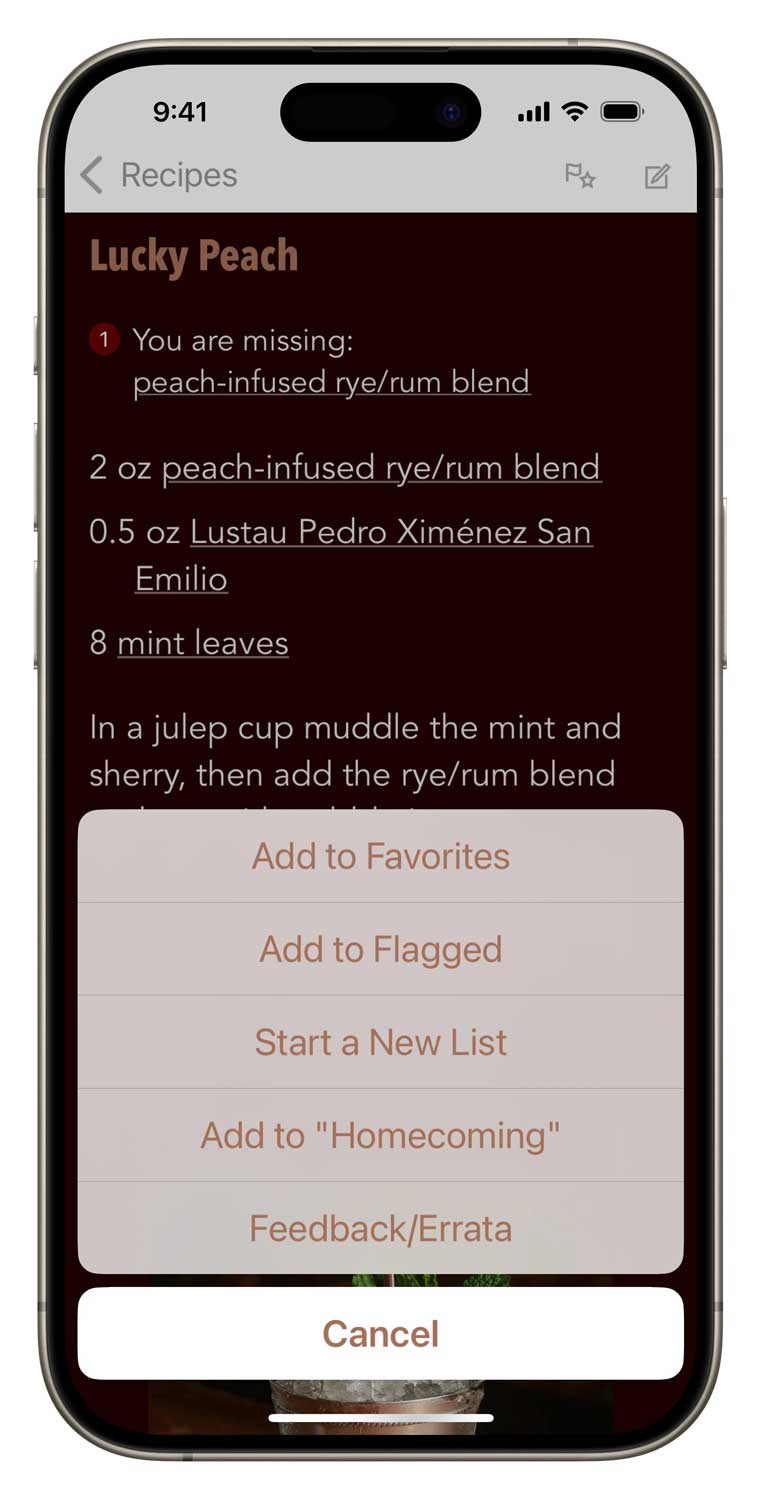
Task: Open the flag and favorite lists icon
Action: point(580,177)
